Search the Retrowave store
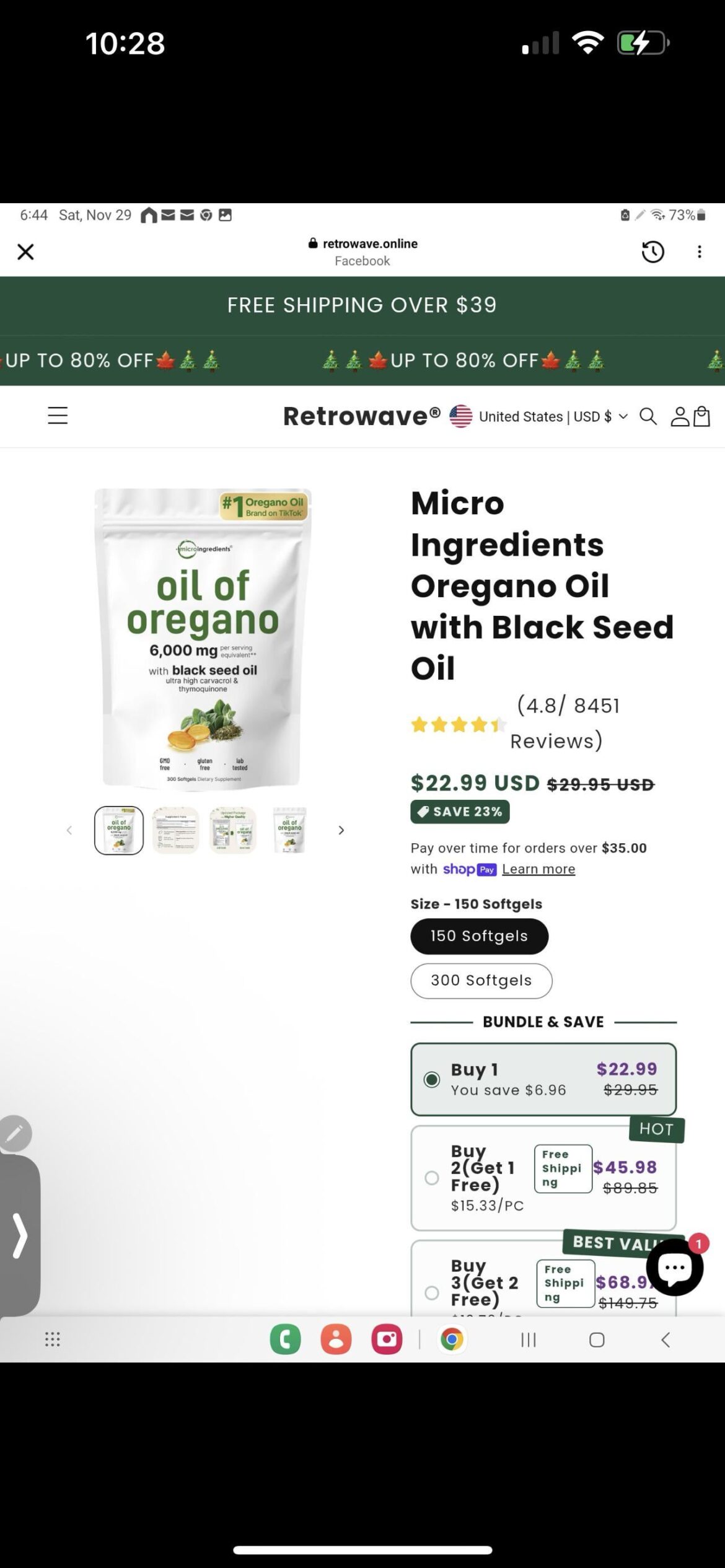 (x=648, y=416)
